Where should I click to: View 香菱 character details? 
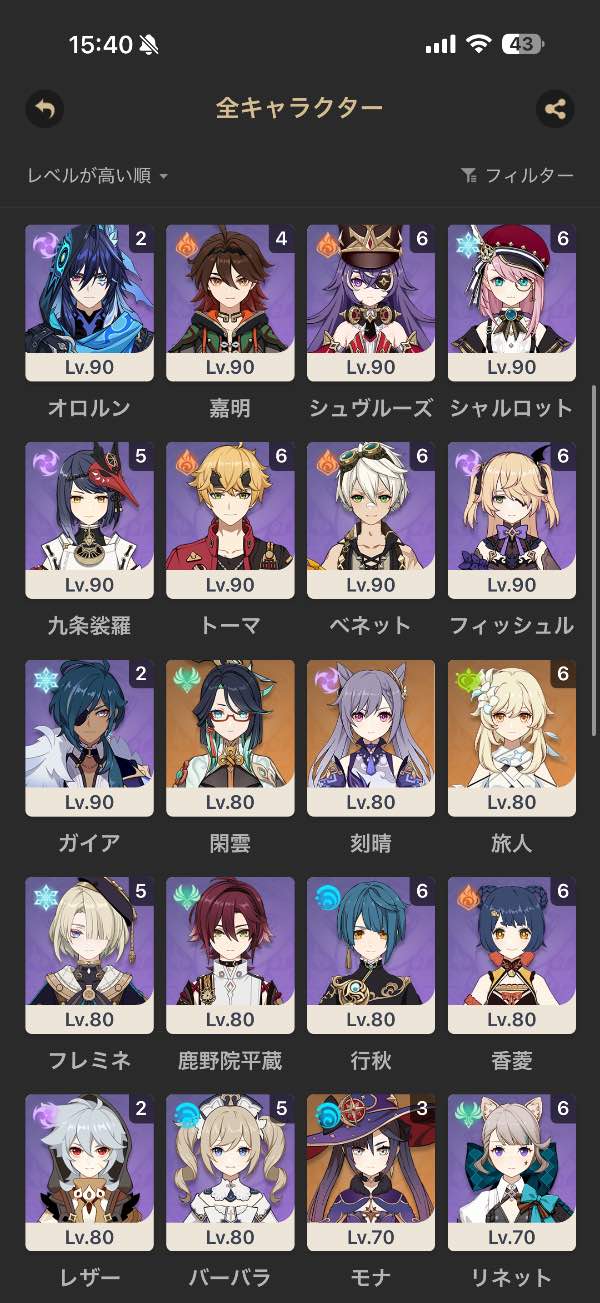pos(512,955)
